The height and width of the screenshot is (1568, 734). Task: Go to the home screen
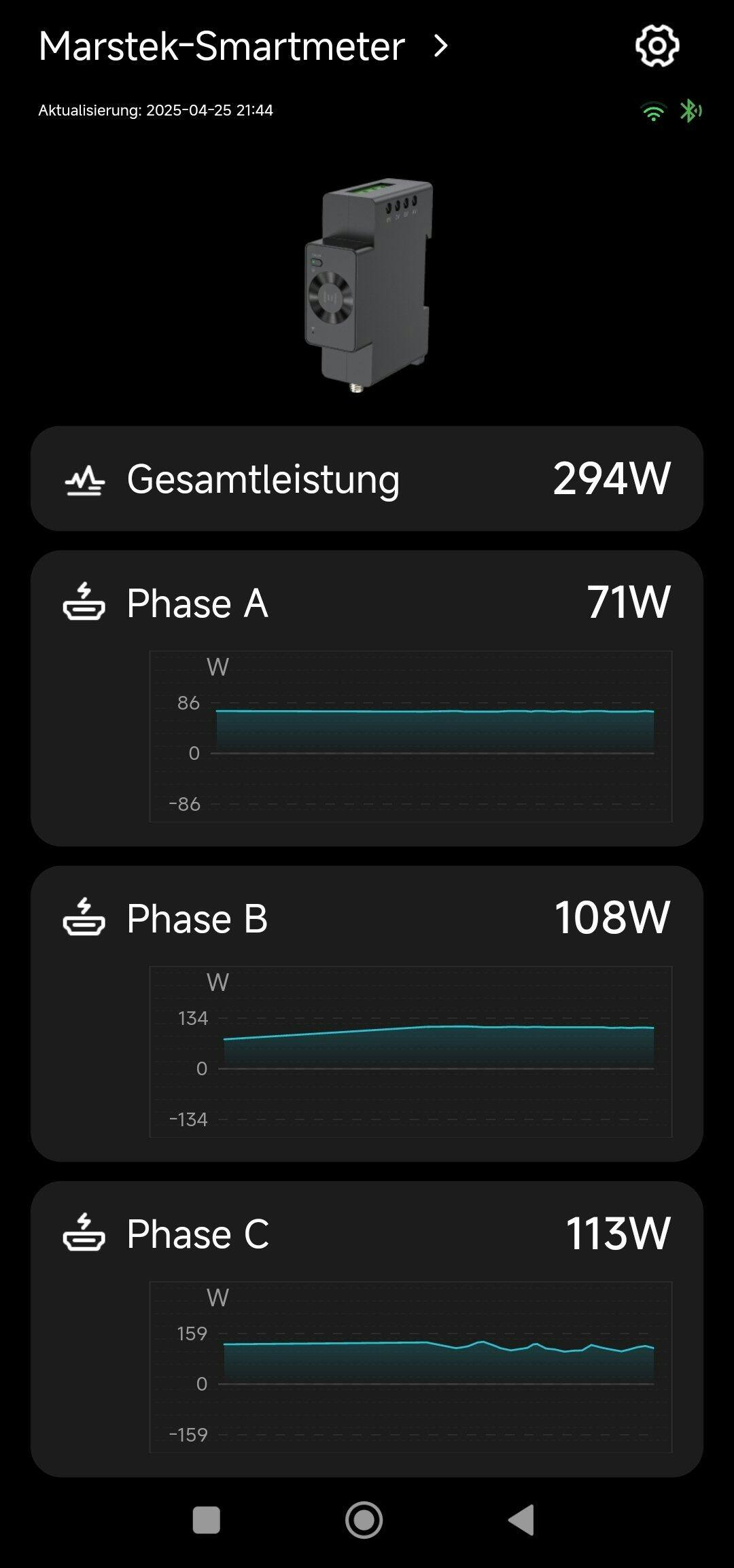coord(364,1520)
